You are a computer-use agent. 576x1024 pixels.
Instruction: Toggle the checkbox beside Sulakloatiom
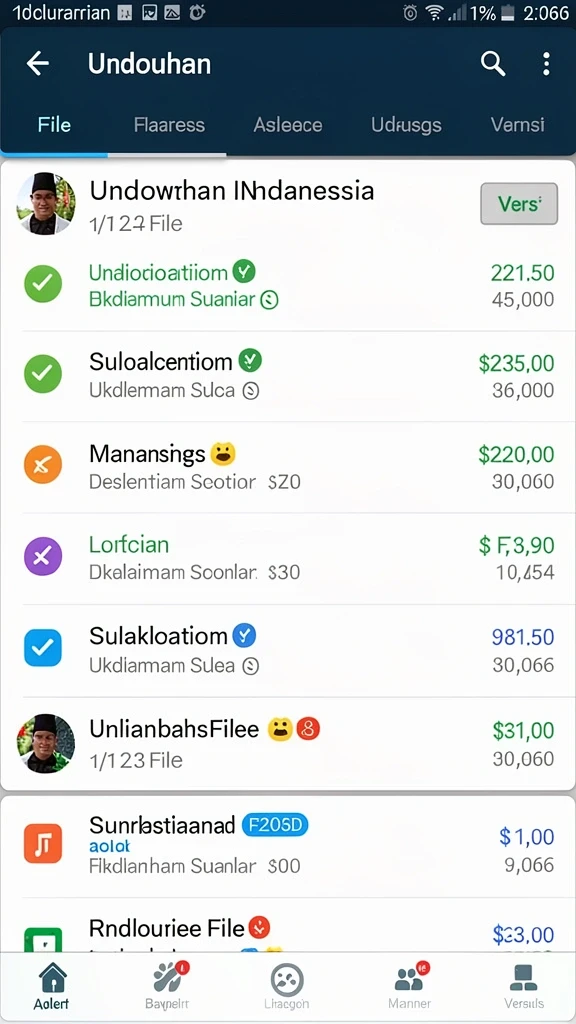[42, 647]
